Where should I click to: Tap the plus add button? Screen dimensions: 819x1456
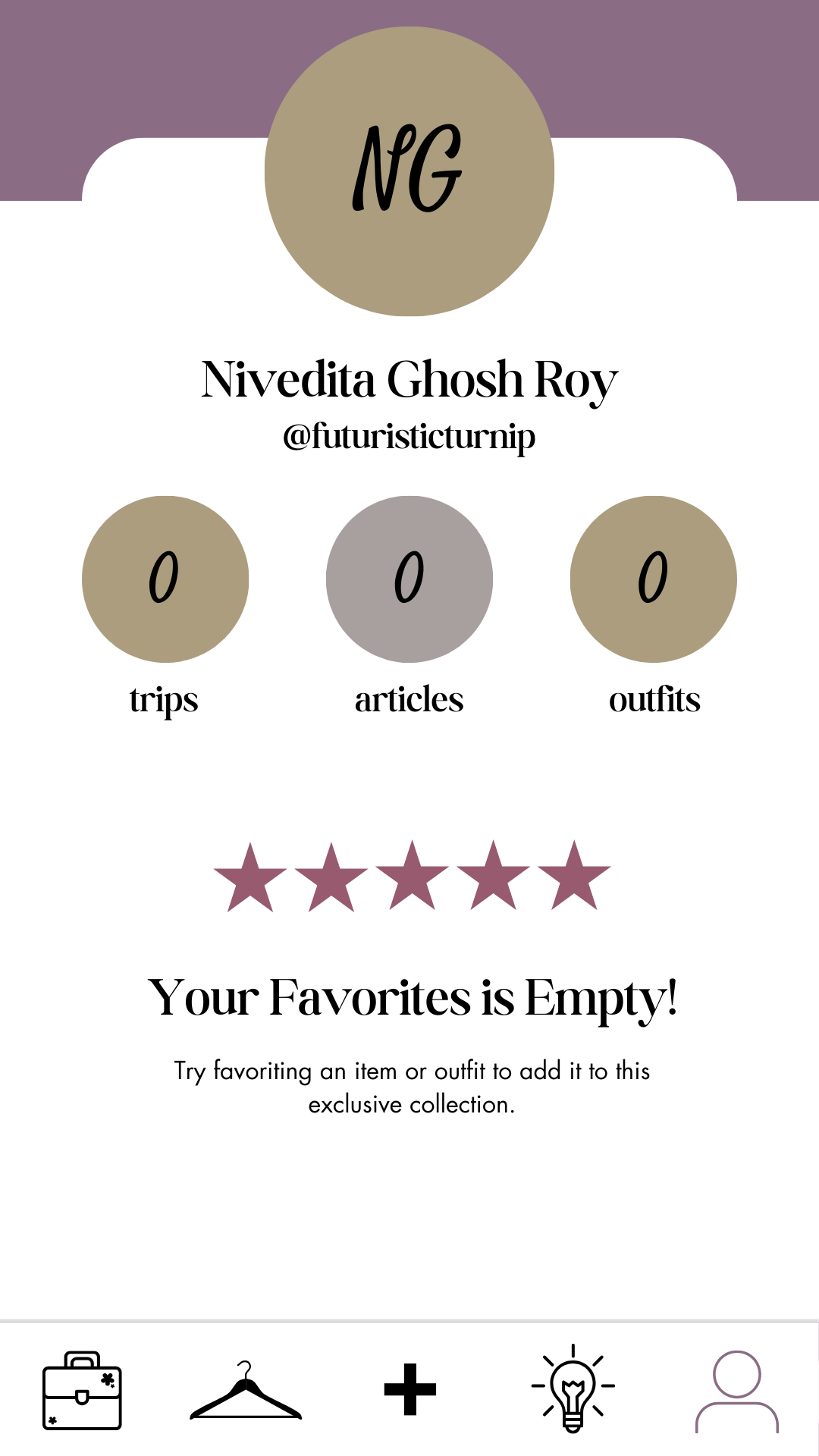click(x=409, y=1389)
